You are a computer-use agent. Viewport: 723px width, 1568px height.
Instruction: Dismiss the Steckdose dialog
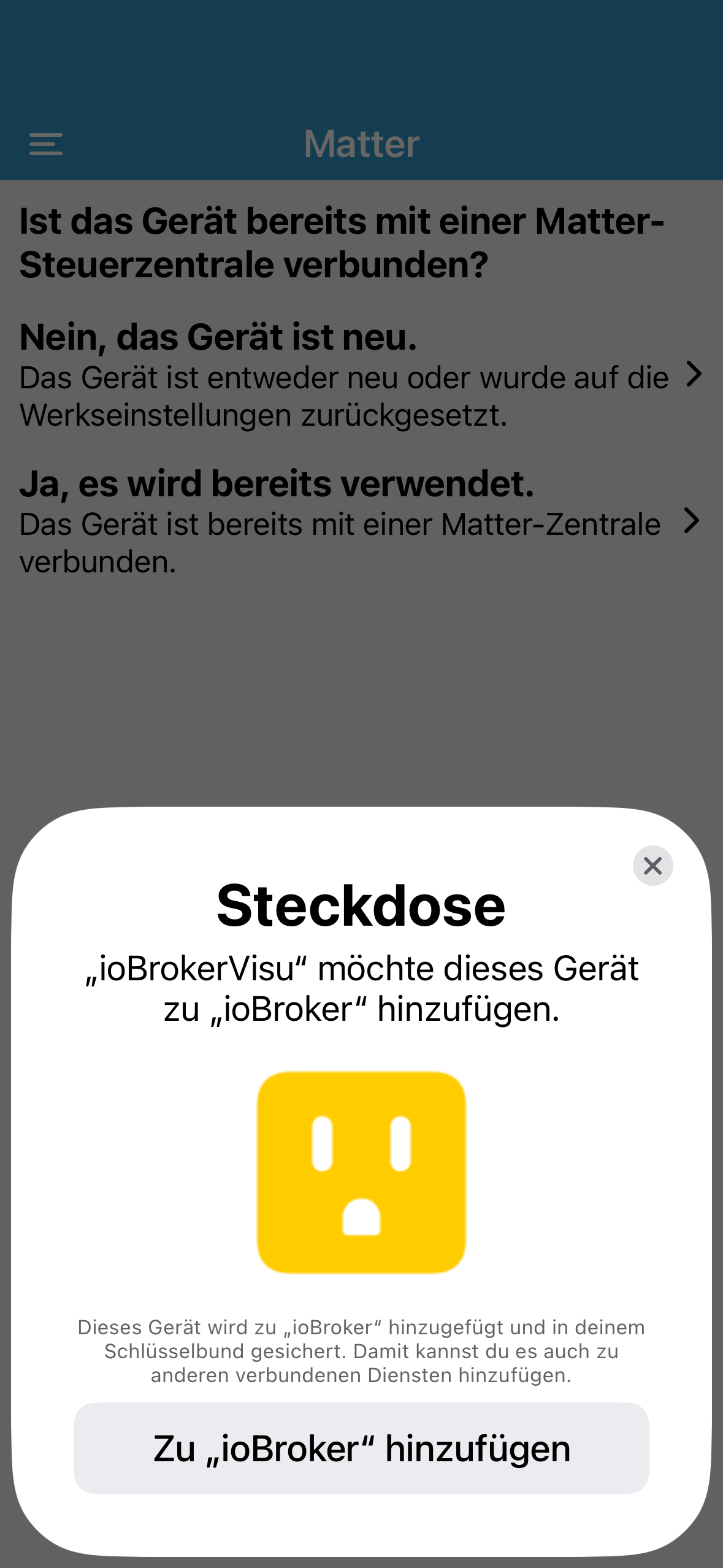[x=652, y=866]
